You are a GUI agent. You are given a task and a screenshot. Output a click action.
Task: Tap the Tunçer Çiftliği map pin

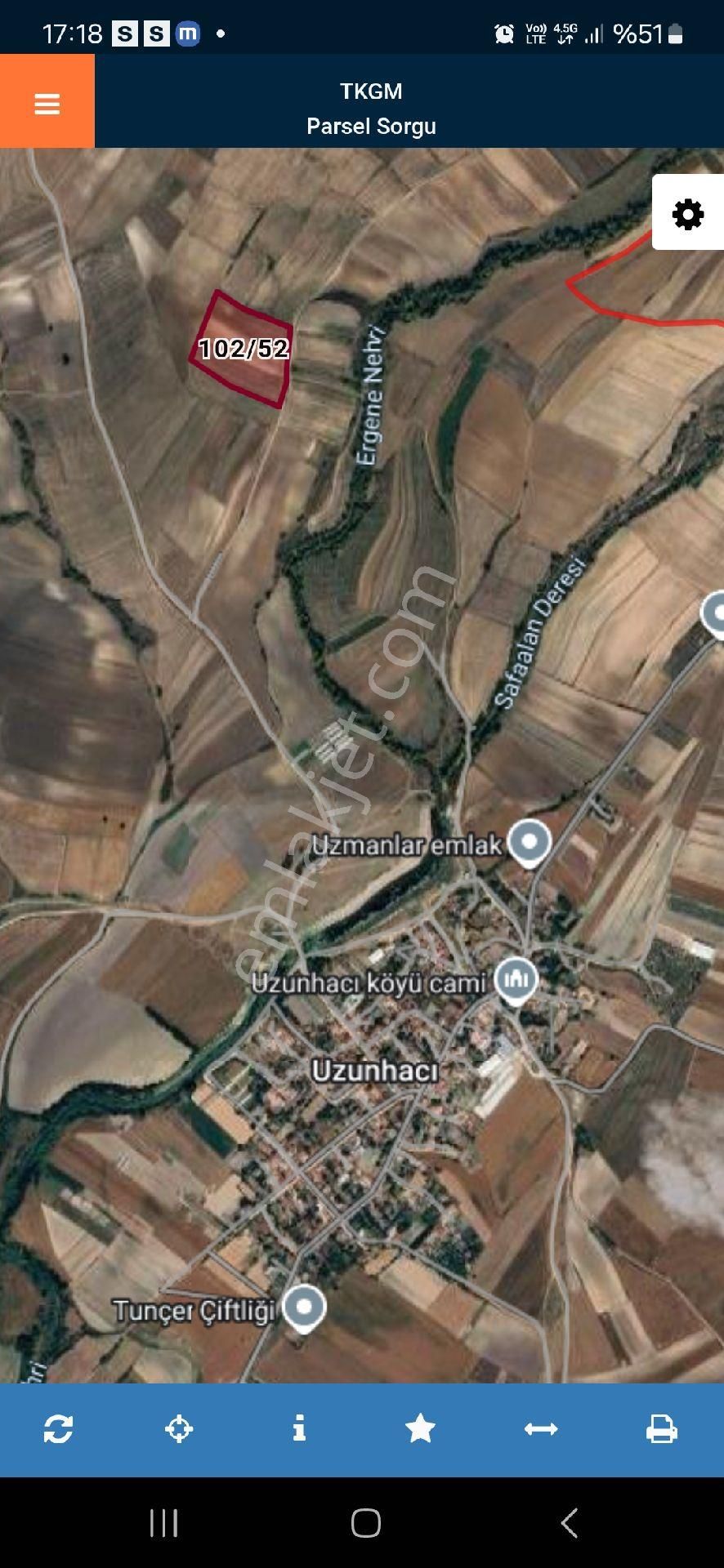(x=304, y=1307)
